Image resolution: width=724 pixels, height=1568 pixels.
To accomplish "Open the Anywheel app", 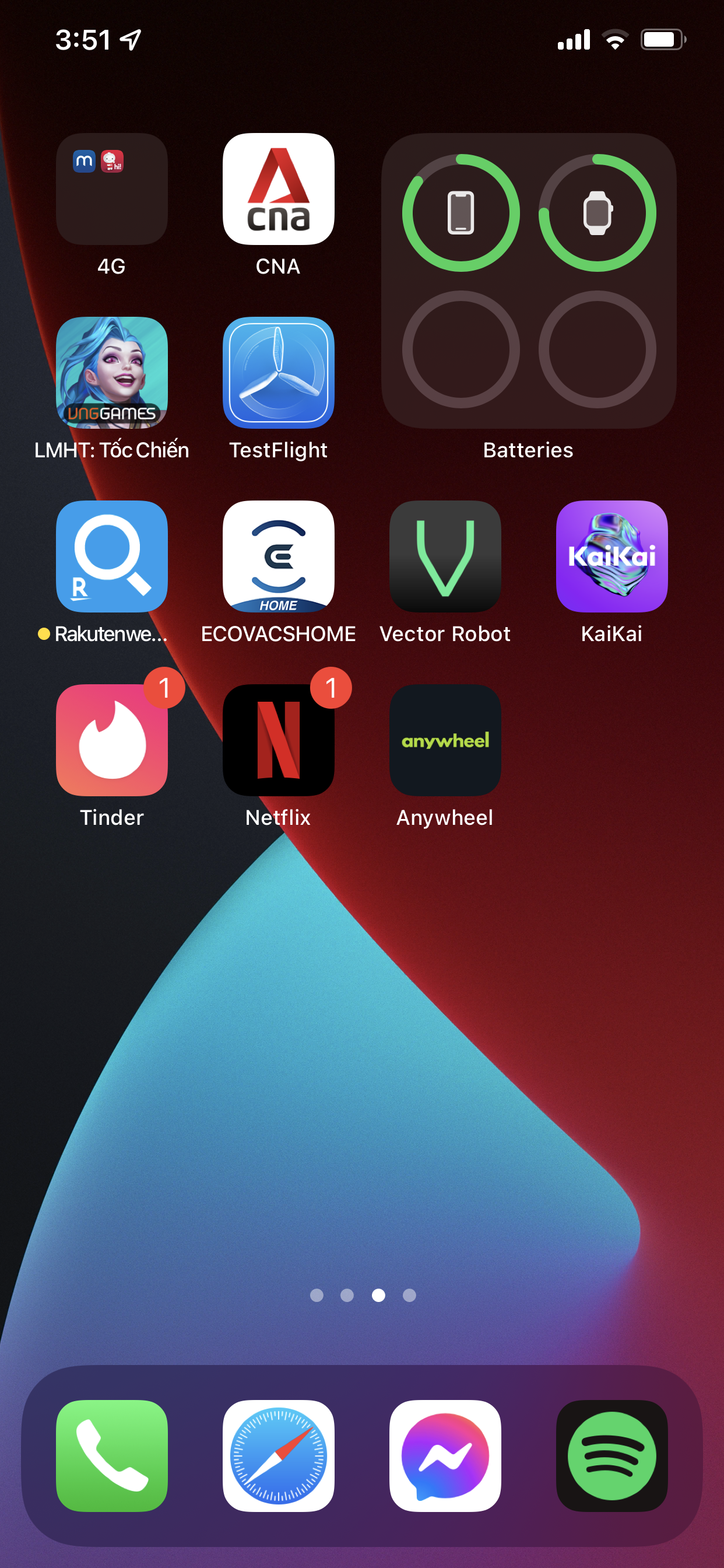I will pos(445,740).
